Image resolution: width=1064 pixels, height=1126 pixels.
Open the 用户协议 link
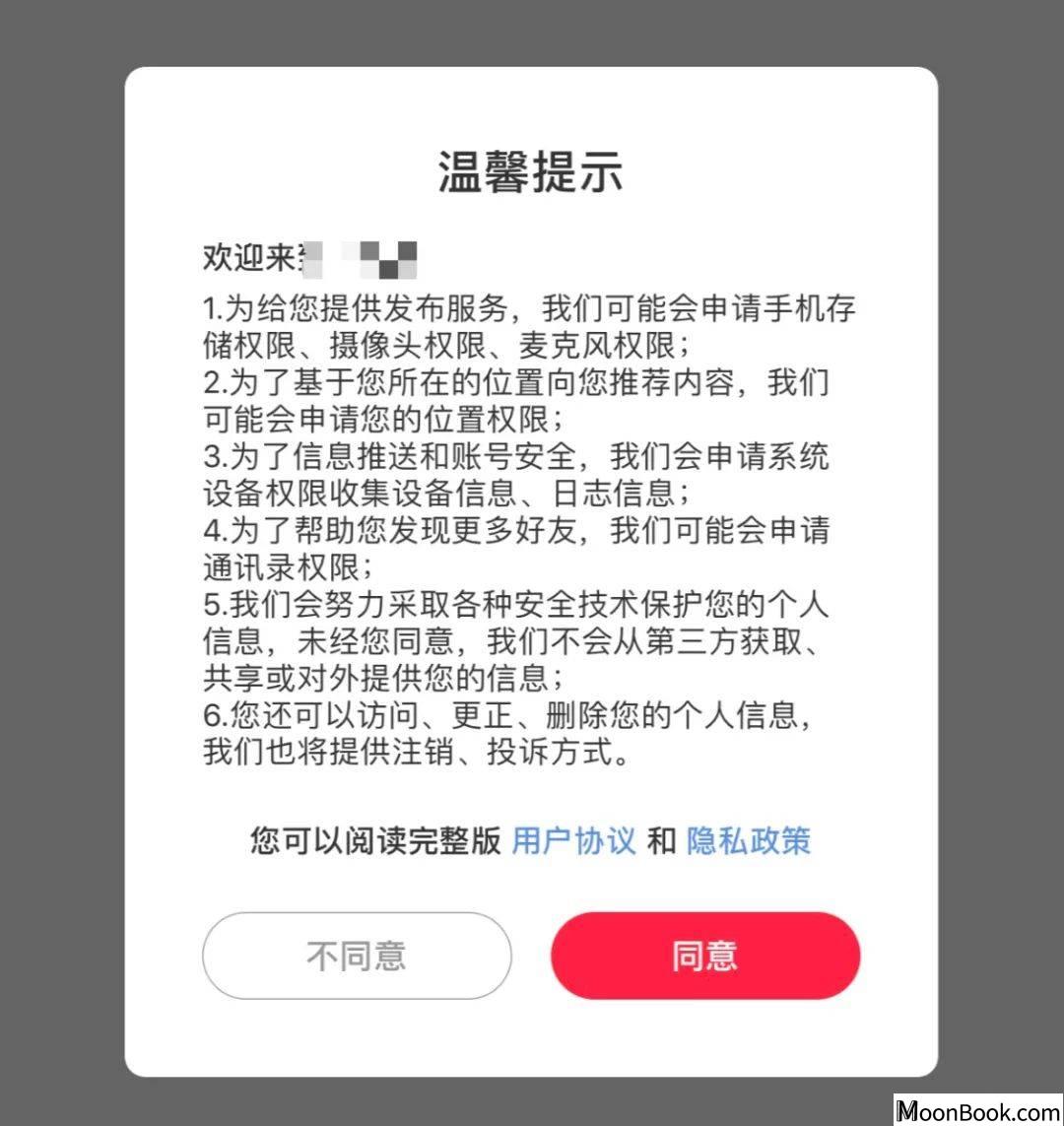point(573,840)
